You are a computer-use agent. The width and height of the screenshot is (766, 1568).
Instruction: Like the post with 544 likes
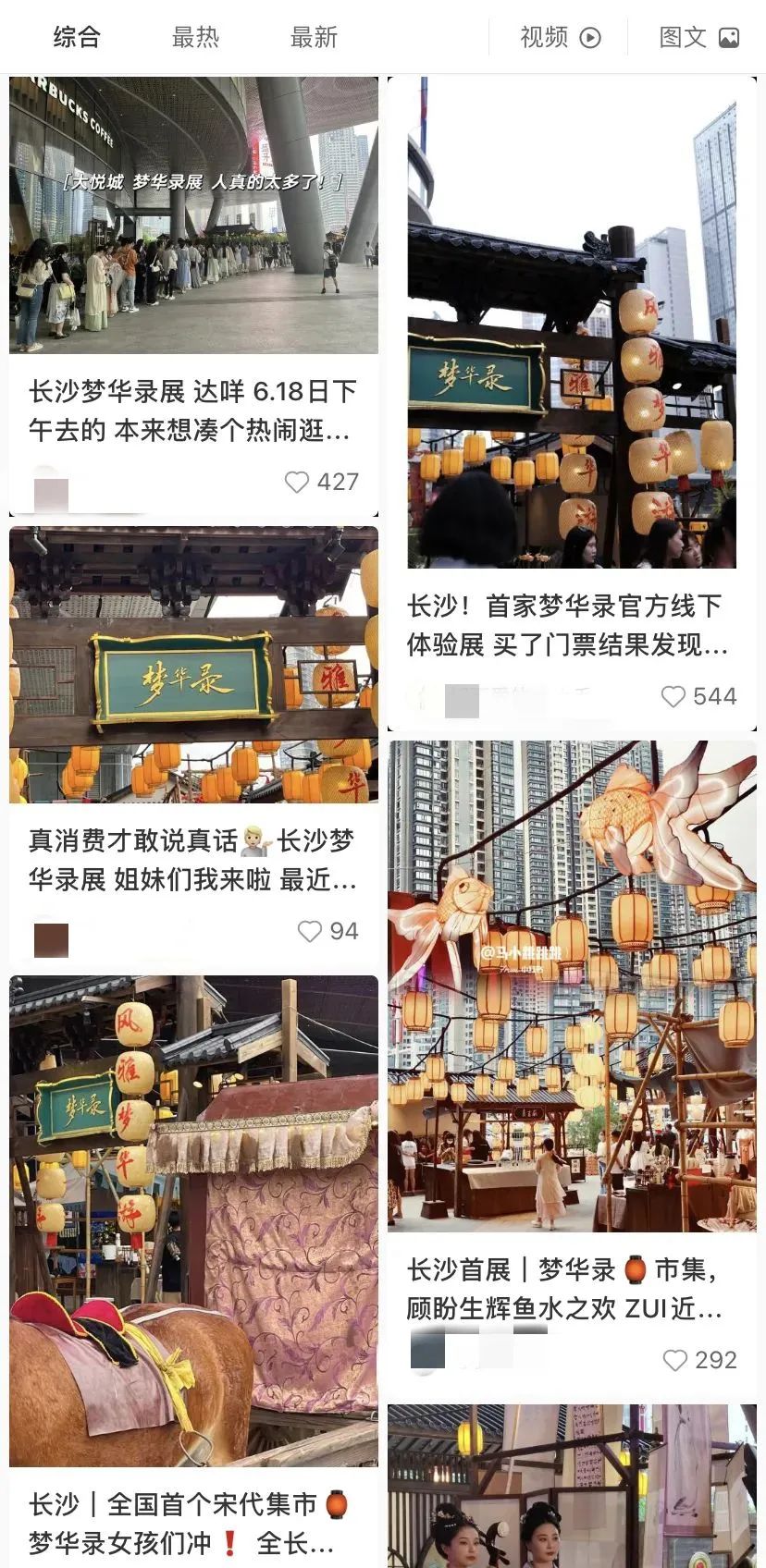click(x=673, y=696)
